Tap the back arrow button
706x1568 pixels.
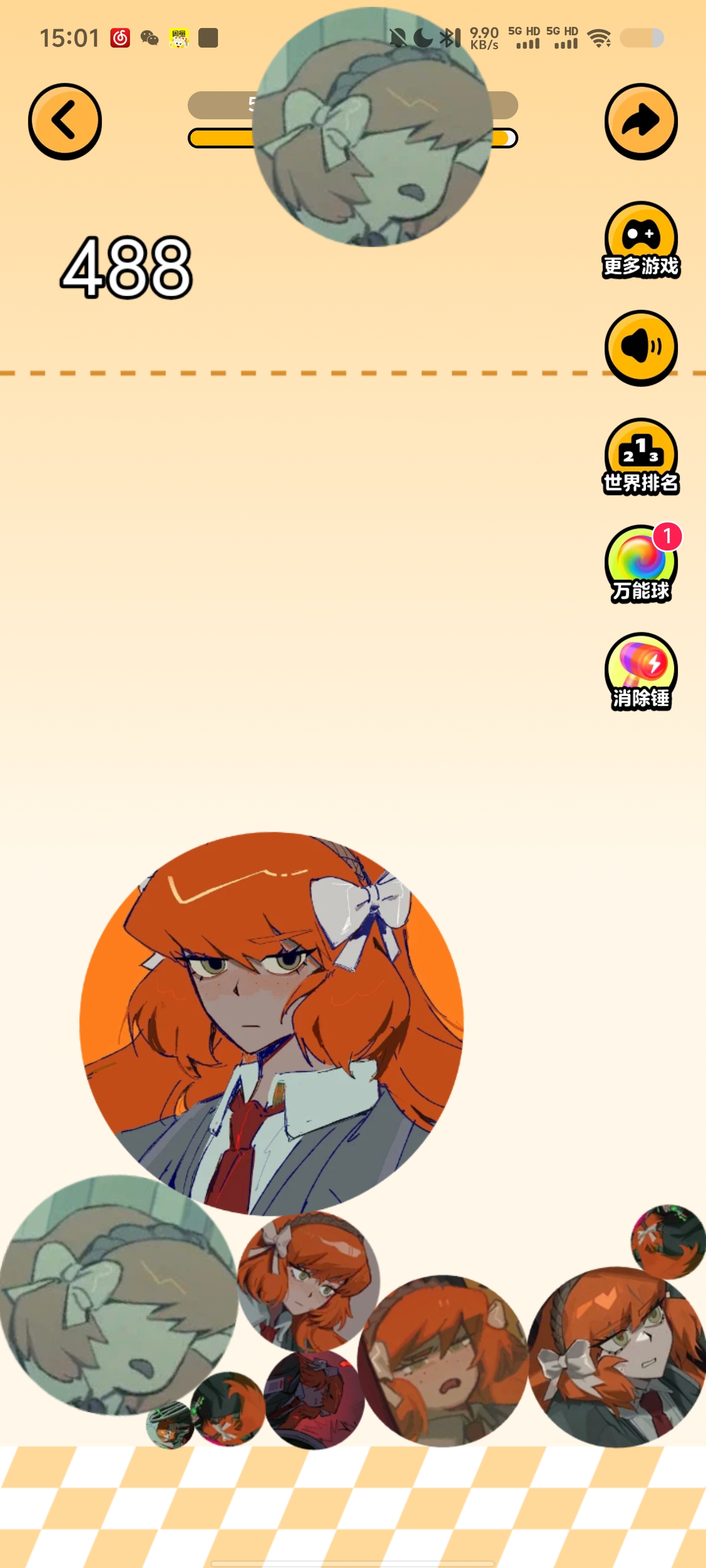pos(64,121)
